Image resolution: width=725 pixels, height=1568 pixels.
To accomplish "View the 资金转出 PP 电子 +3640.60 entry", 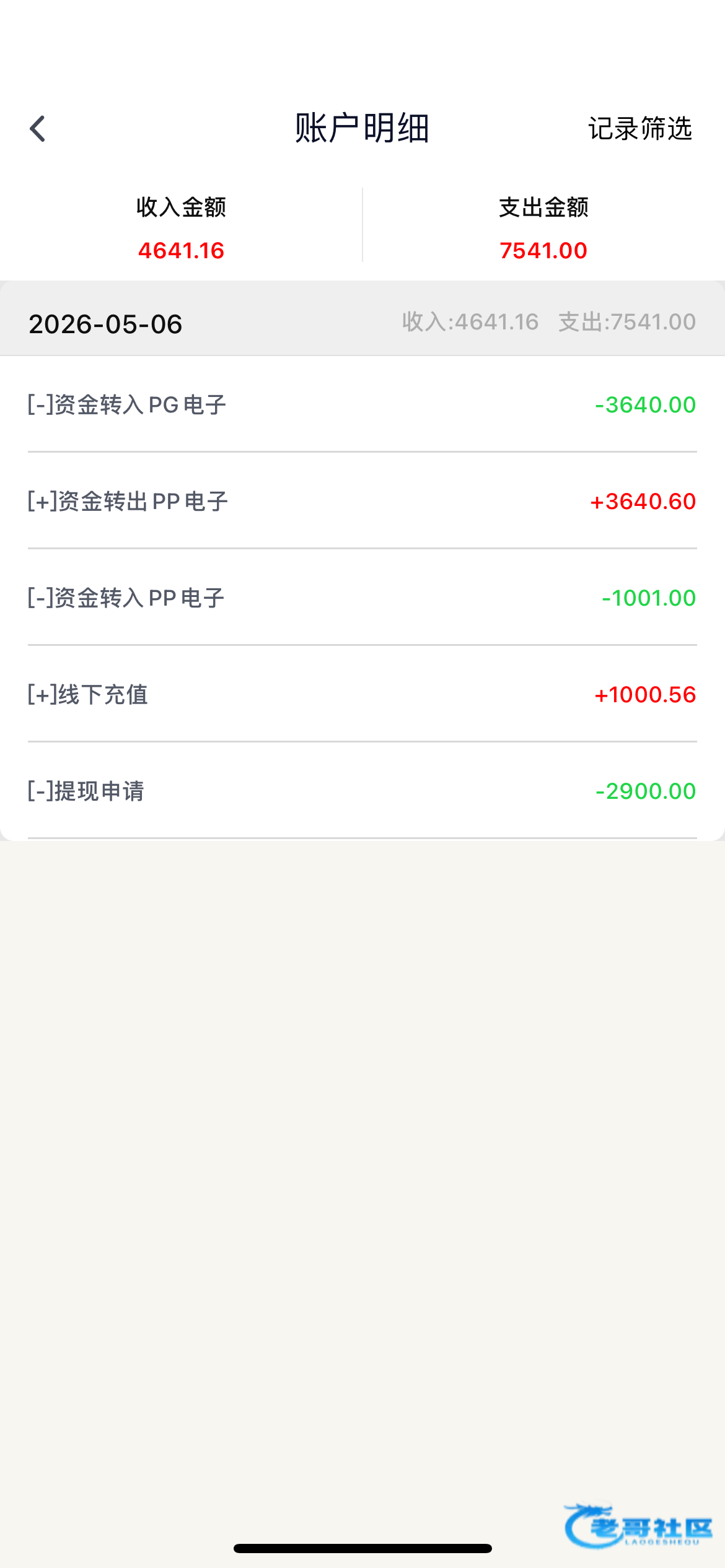I will click(x=362, y=501).
